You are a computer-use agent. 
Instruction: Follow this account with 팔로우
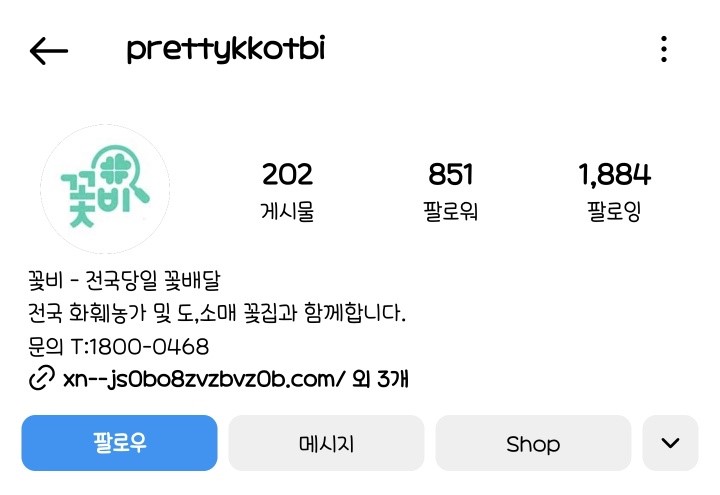pos(119,443)
